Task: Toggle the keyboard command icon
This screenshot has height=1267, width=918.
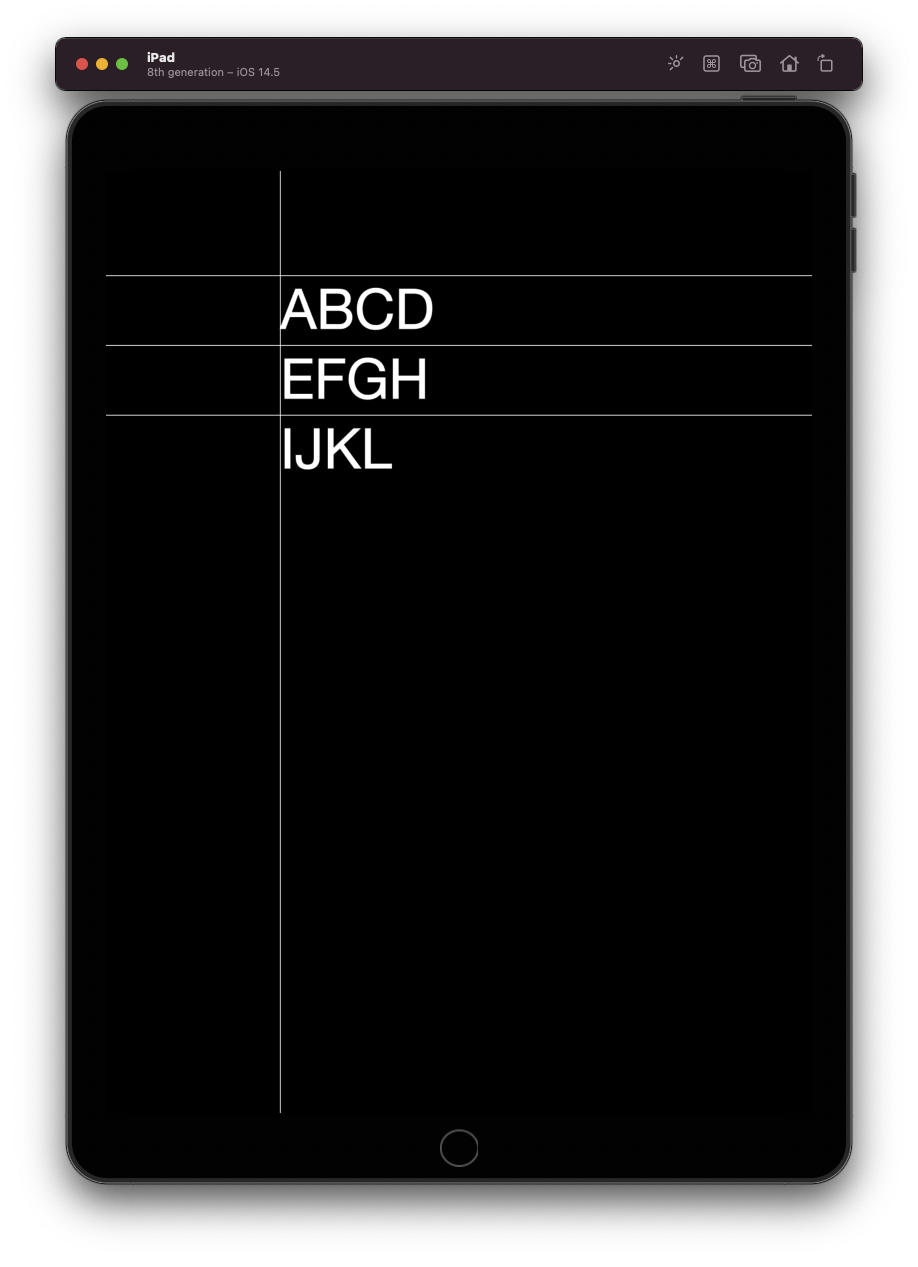Action: click(x=711, y=64)
